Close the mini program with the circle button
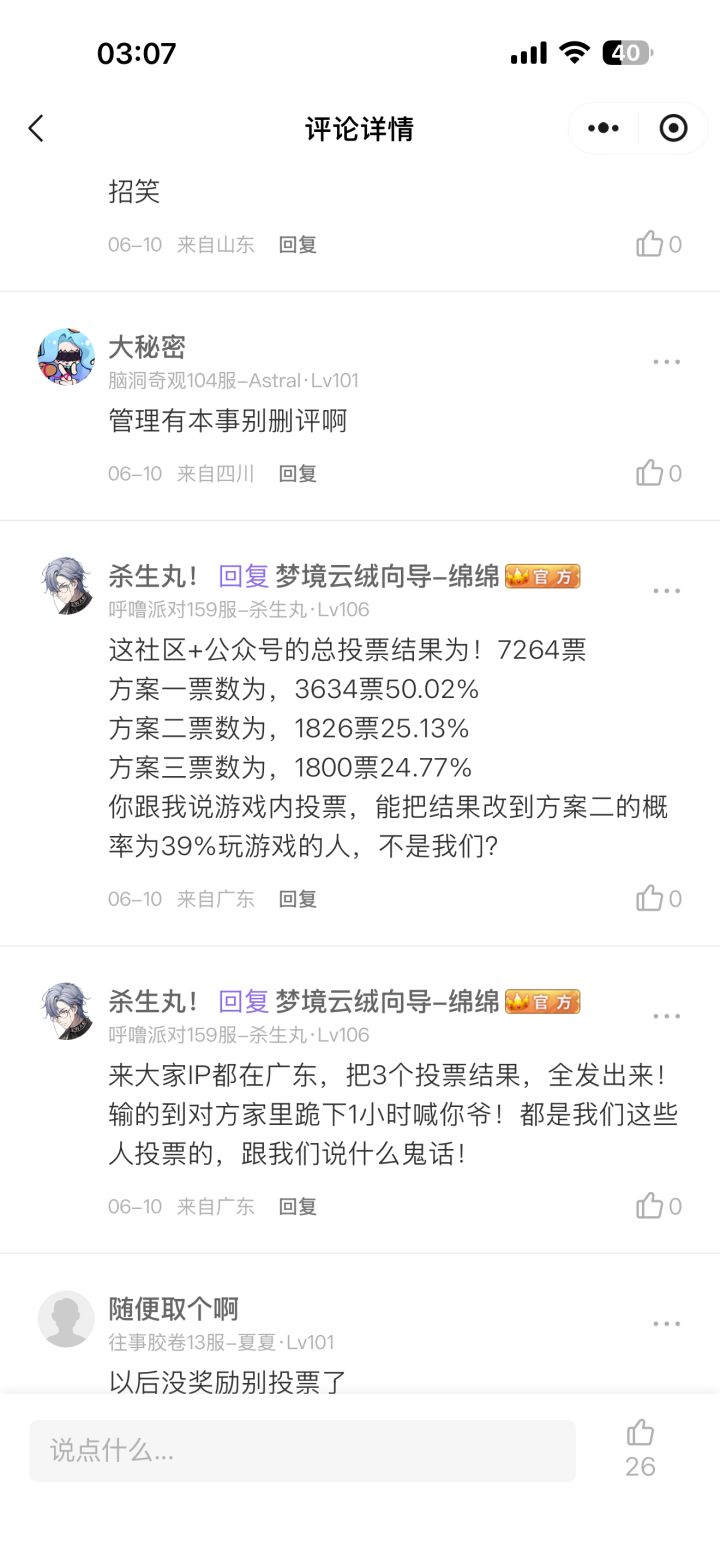 [674, 128]
